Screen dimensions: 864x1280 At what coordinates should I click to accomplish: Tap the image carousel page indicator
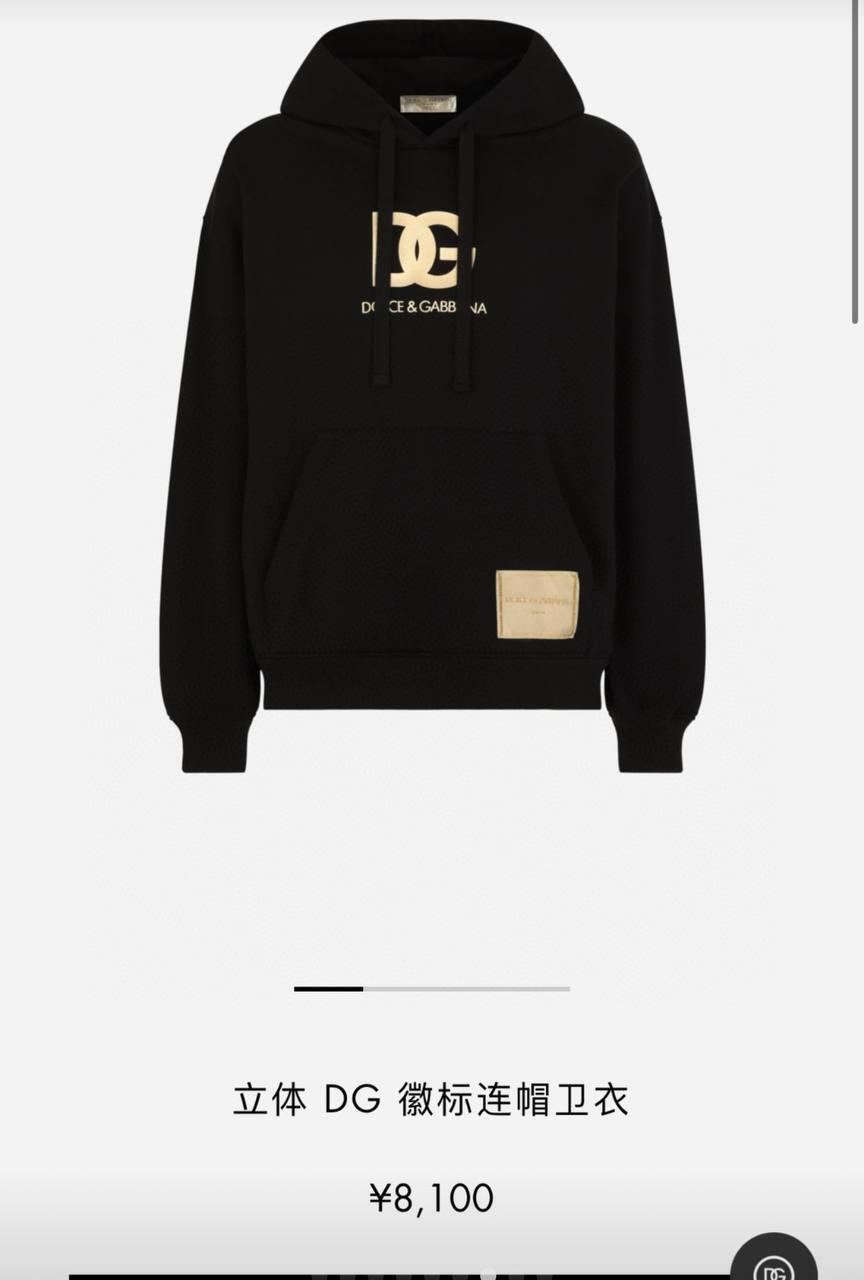coord(432,989)
